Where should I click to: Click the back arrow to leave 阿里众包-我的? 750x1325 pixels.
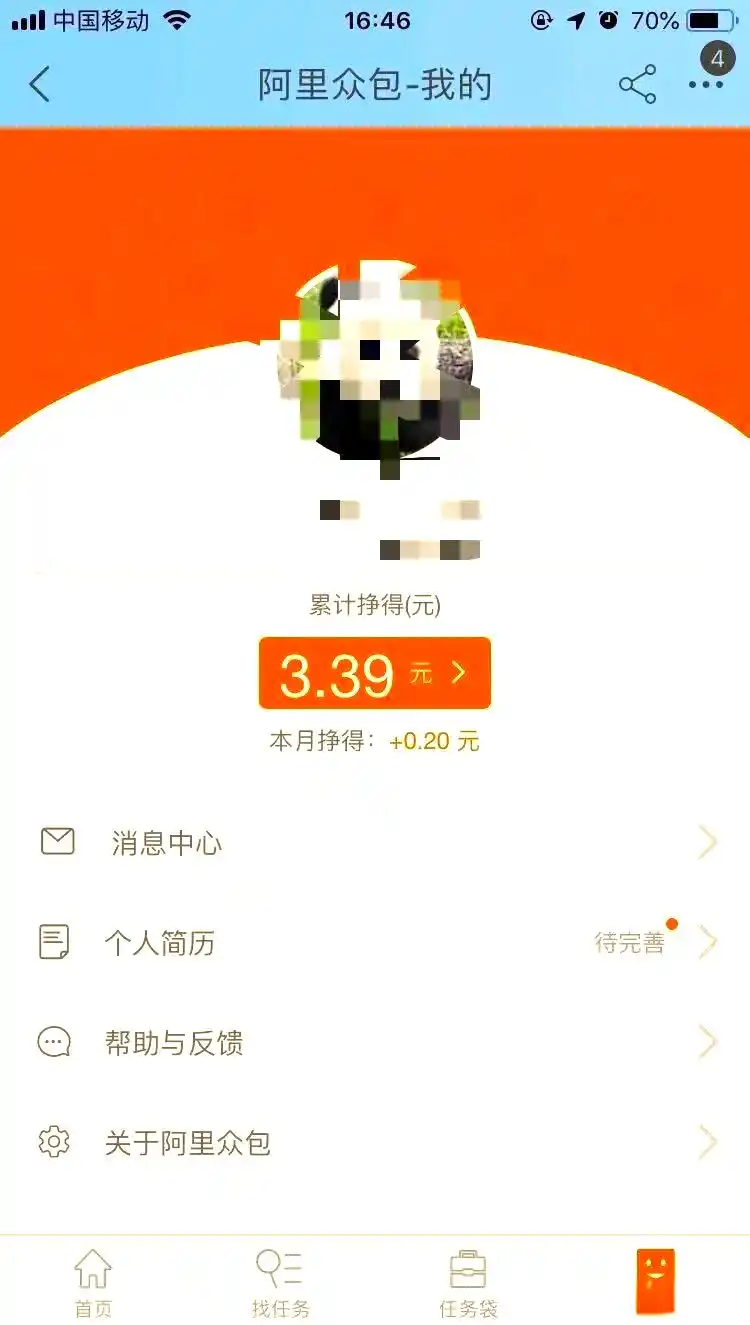(x=40, y=84)
